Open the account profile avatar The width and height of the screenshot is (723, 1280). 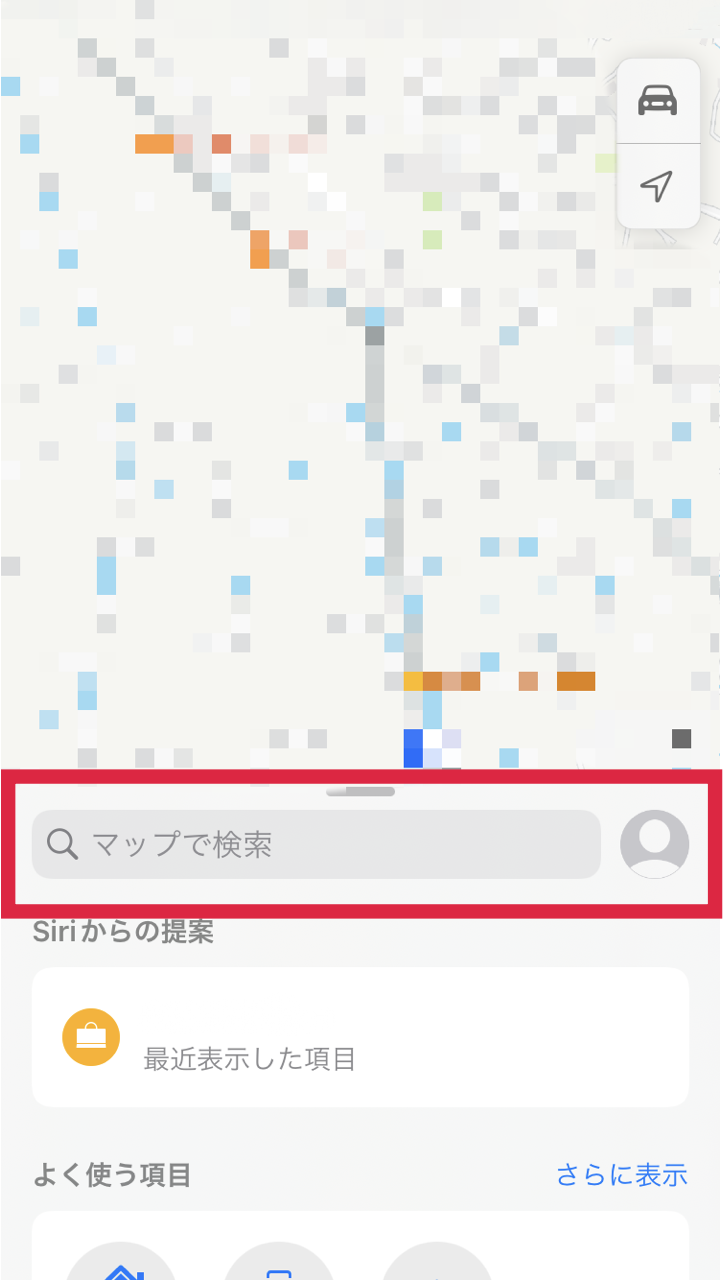point(654,844)
